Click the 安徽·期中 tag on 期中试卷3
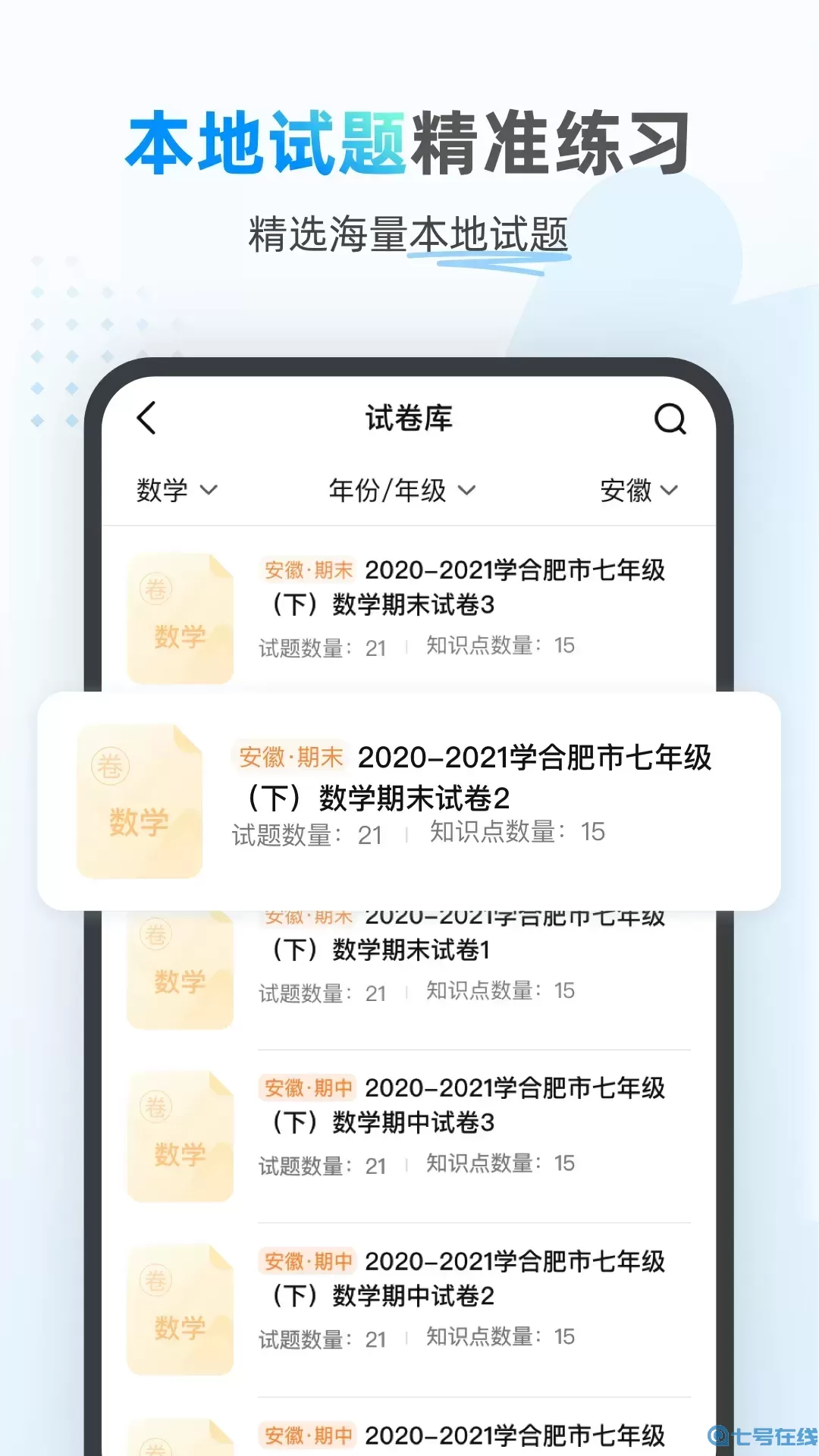 309,1087
